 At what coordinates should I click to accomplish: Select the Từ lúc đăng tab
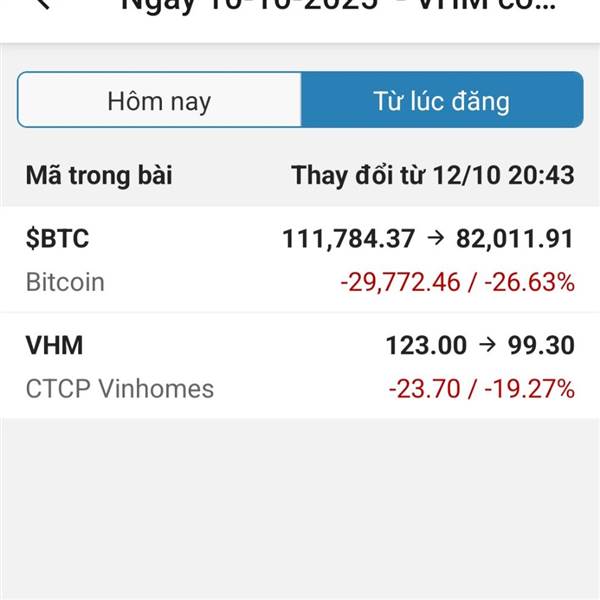[x=441, y=100]
